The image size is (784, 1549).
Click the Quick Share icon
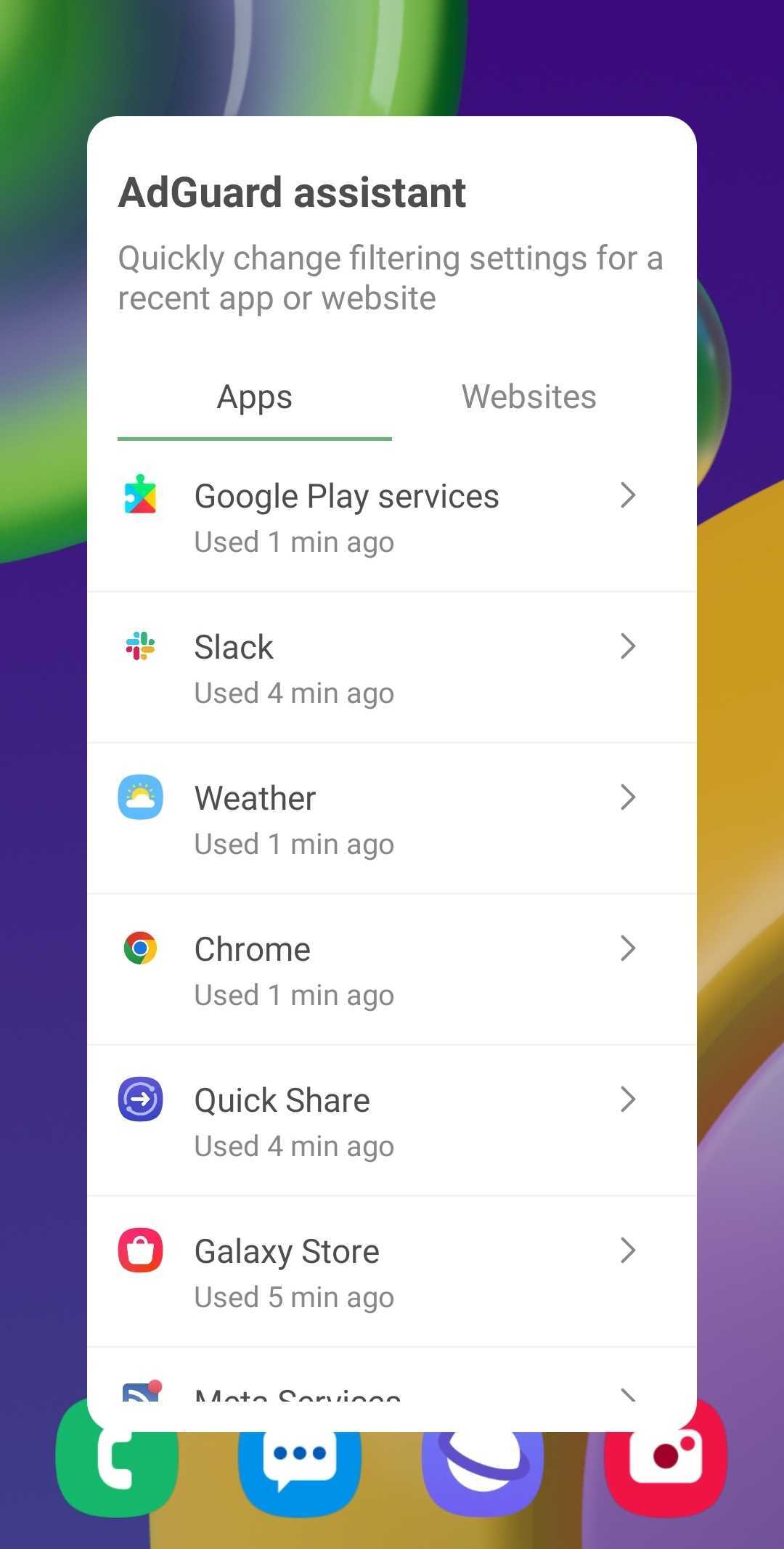(141, 1099)
